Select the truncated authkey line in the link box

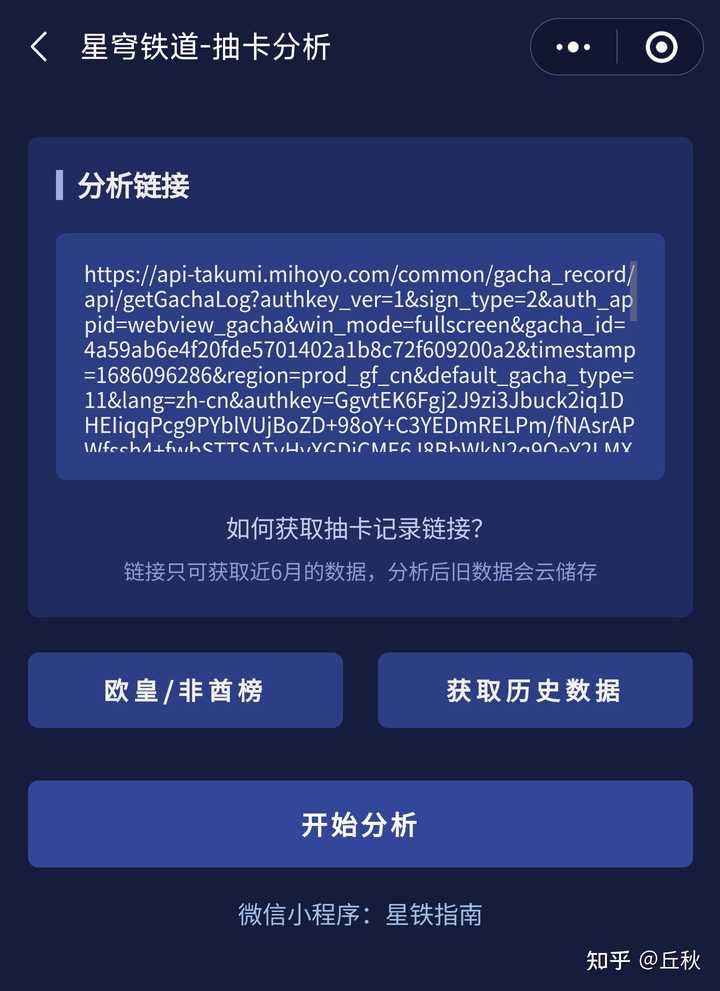tap(360, 455)
